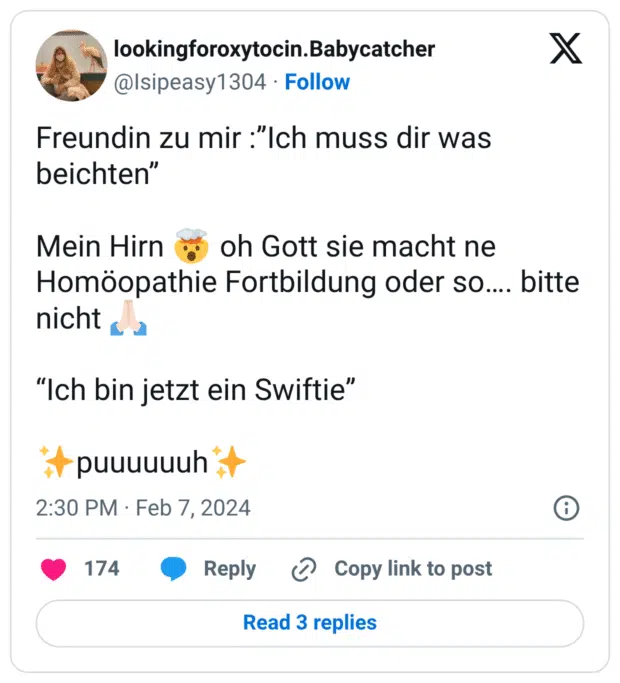Open the lookingforoxytocin.Babycatcher display name
The width and height of the screenshot is (620, 683).
tap(275, 49)
